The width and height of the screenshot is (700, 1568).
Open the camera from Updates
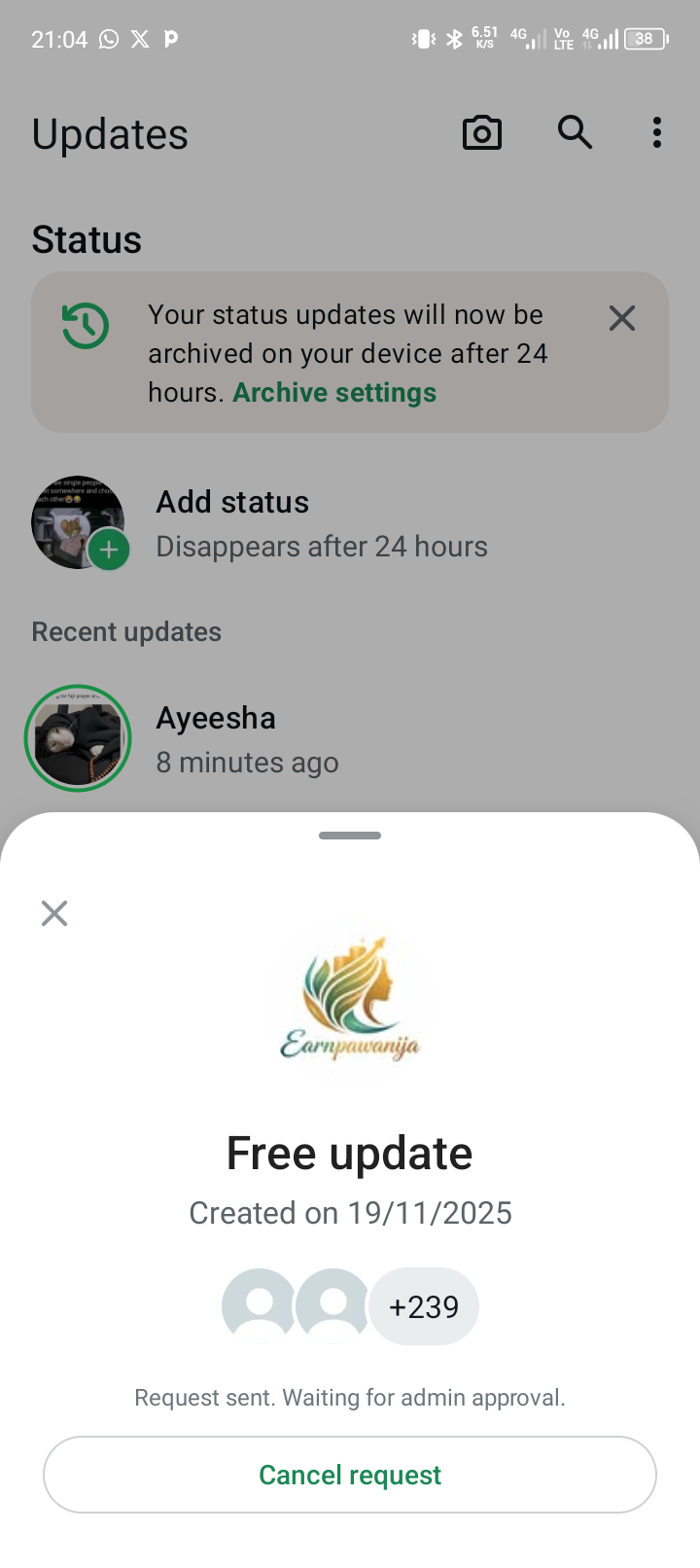pos(482,133)
